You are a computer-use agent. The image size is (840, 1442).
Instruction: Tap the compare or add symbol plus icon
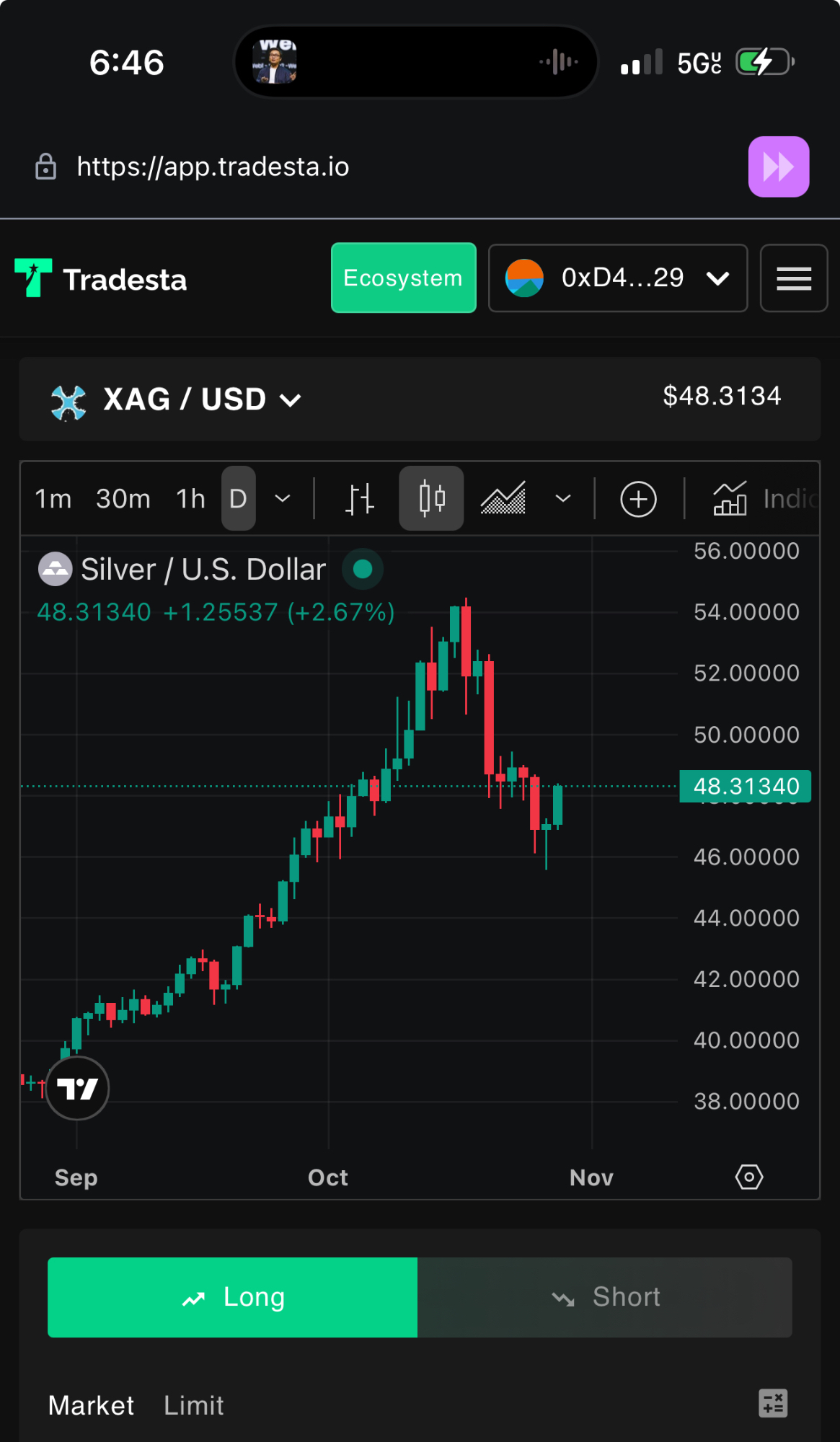click(639, 499)
